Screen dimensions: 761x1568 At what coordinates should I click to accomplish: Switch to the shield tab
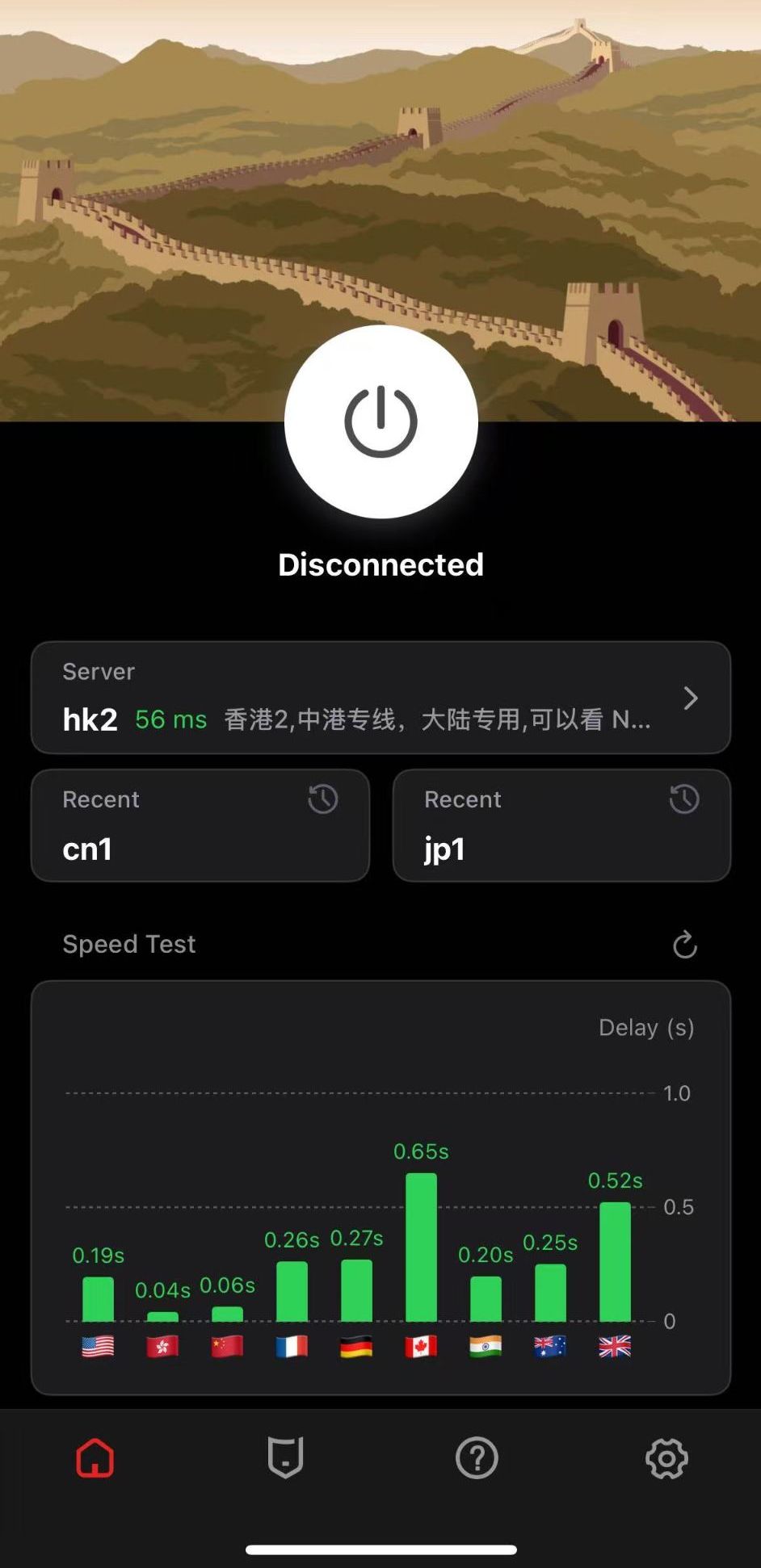coord(285,1458)
